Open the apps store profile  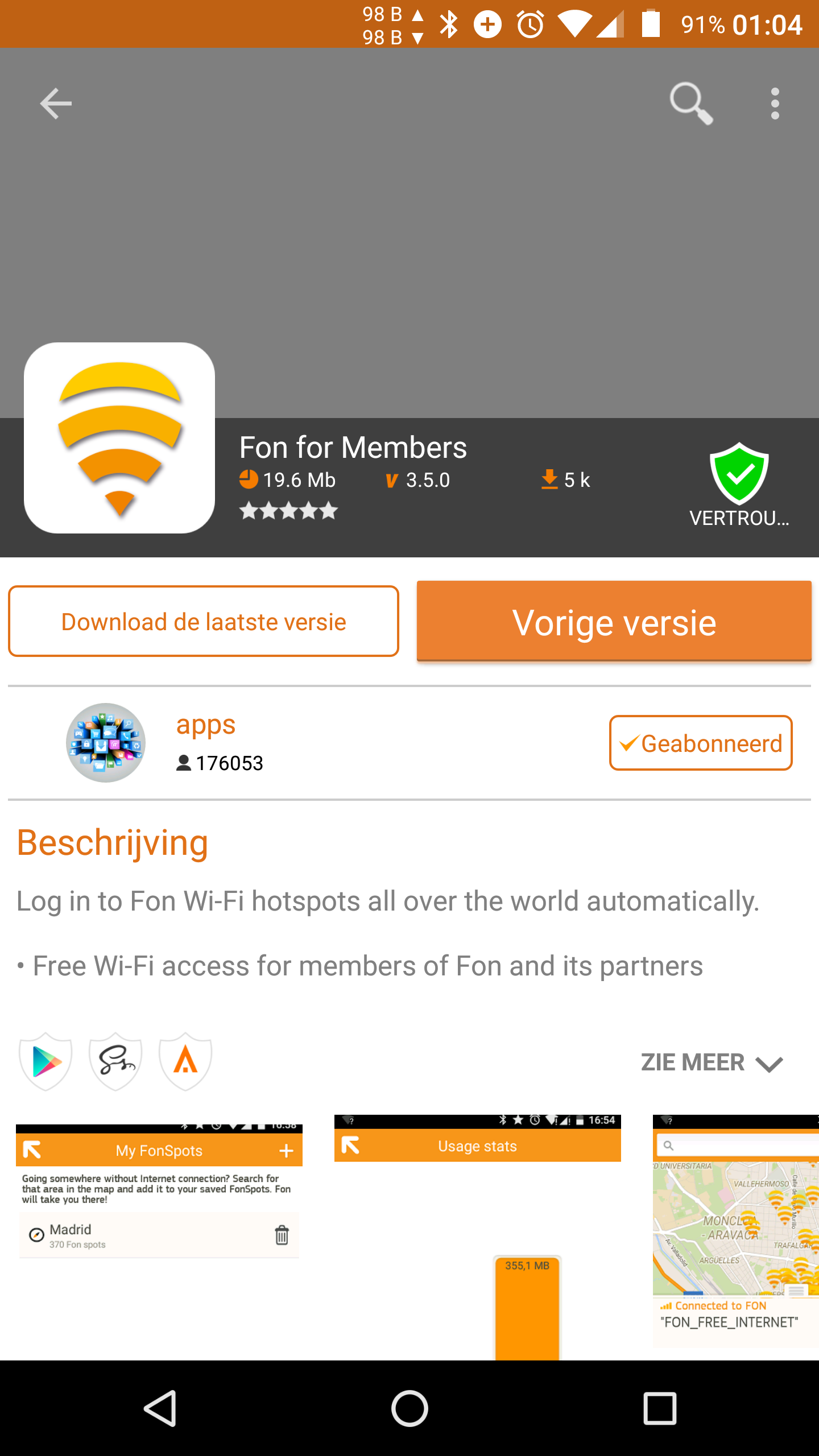(205, 726)
